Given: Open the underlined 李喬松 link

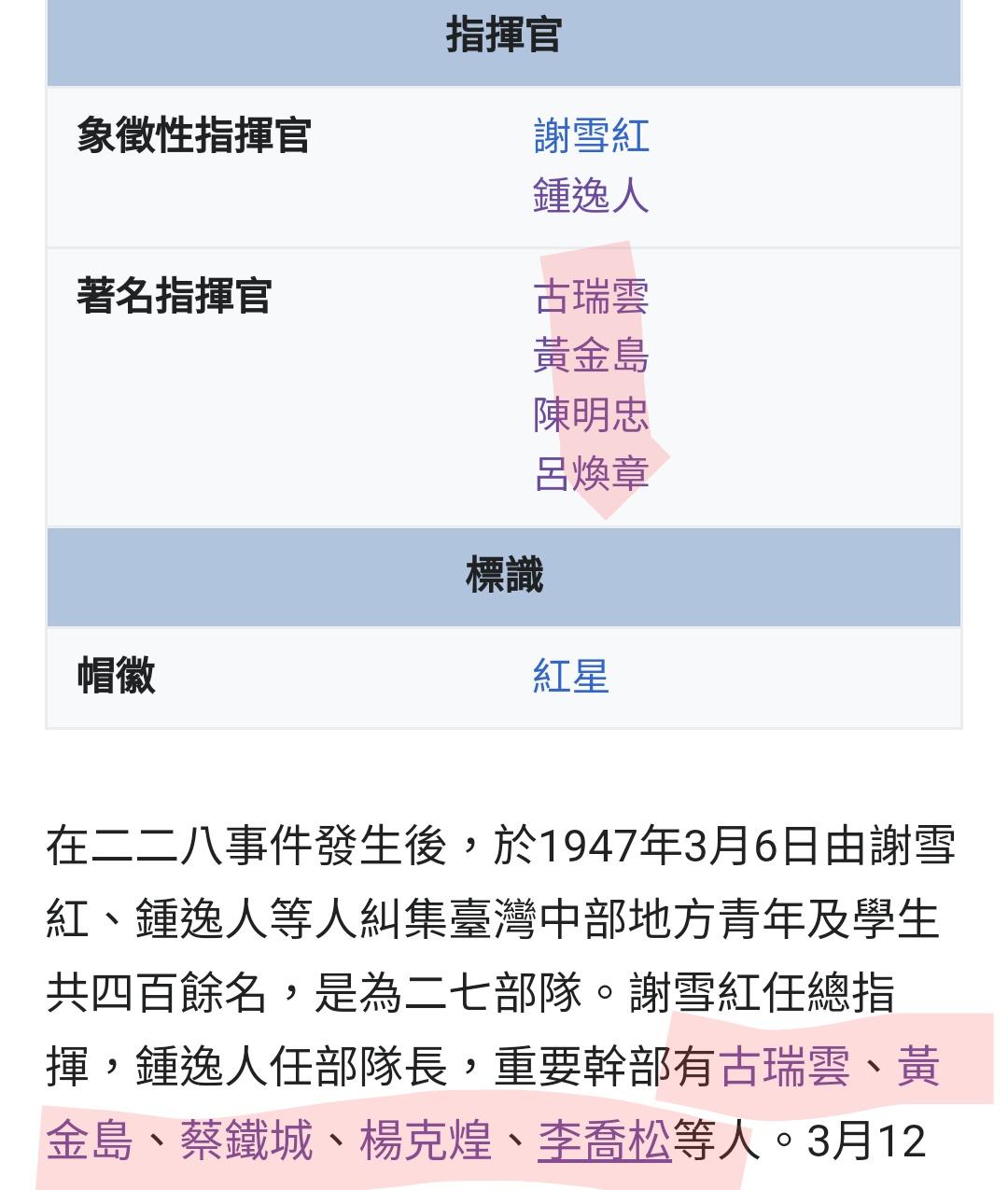Looking at the screenshot, I should point(605,1141).
